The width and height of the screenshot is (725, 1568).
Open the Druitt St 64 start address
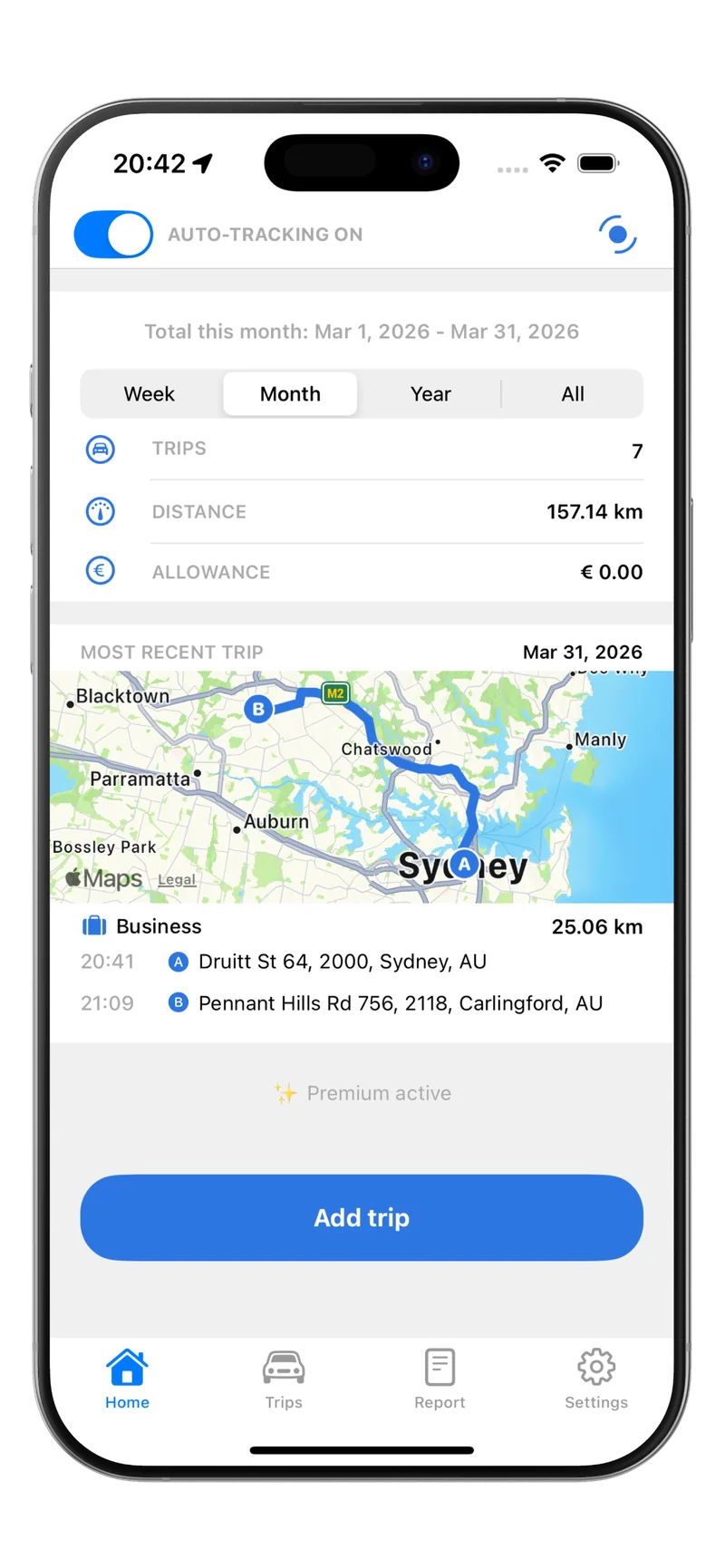coord(343,962)
